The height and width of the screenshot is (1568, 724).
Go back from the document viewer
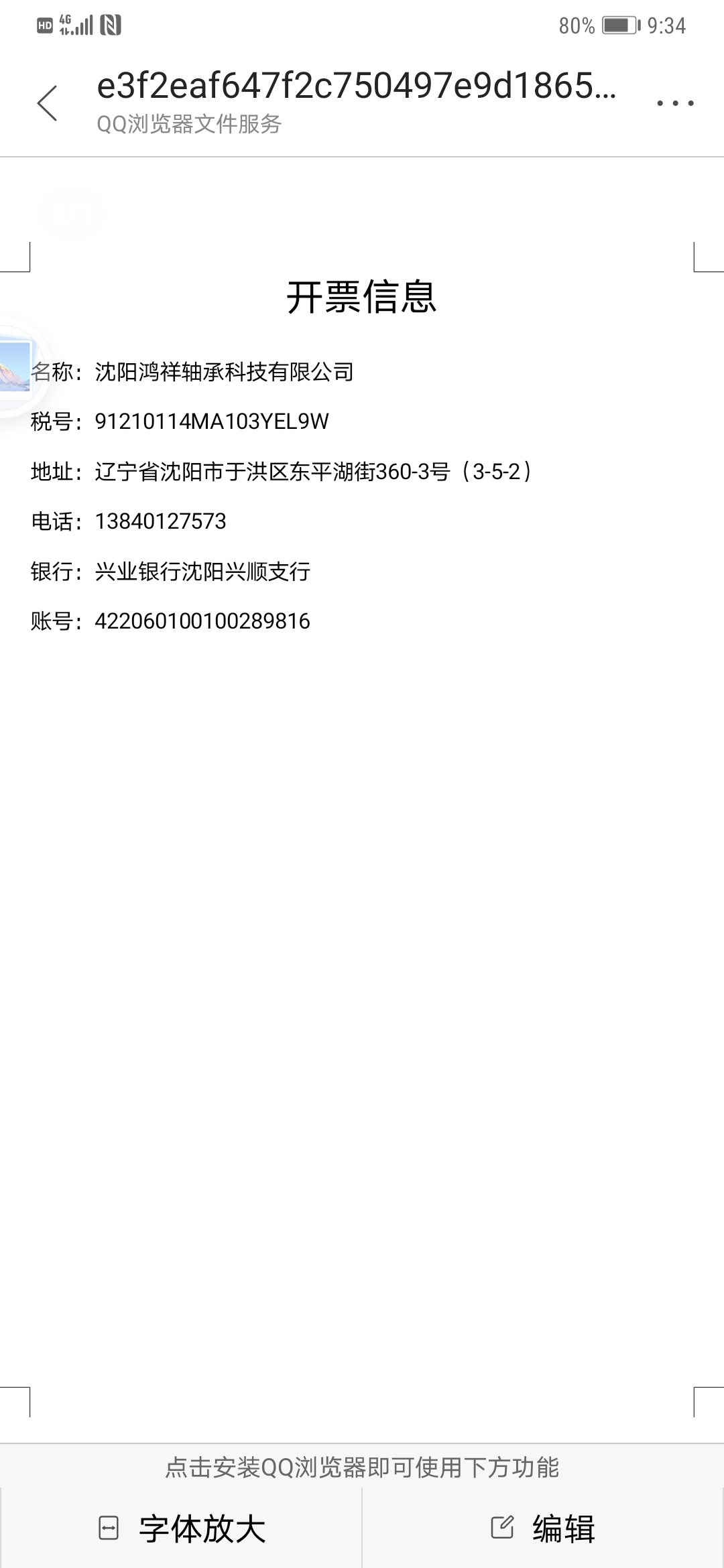tap(47, 104)
